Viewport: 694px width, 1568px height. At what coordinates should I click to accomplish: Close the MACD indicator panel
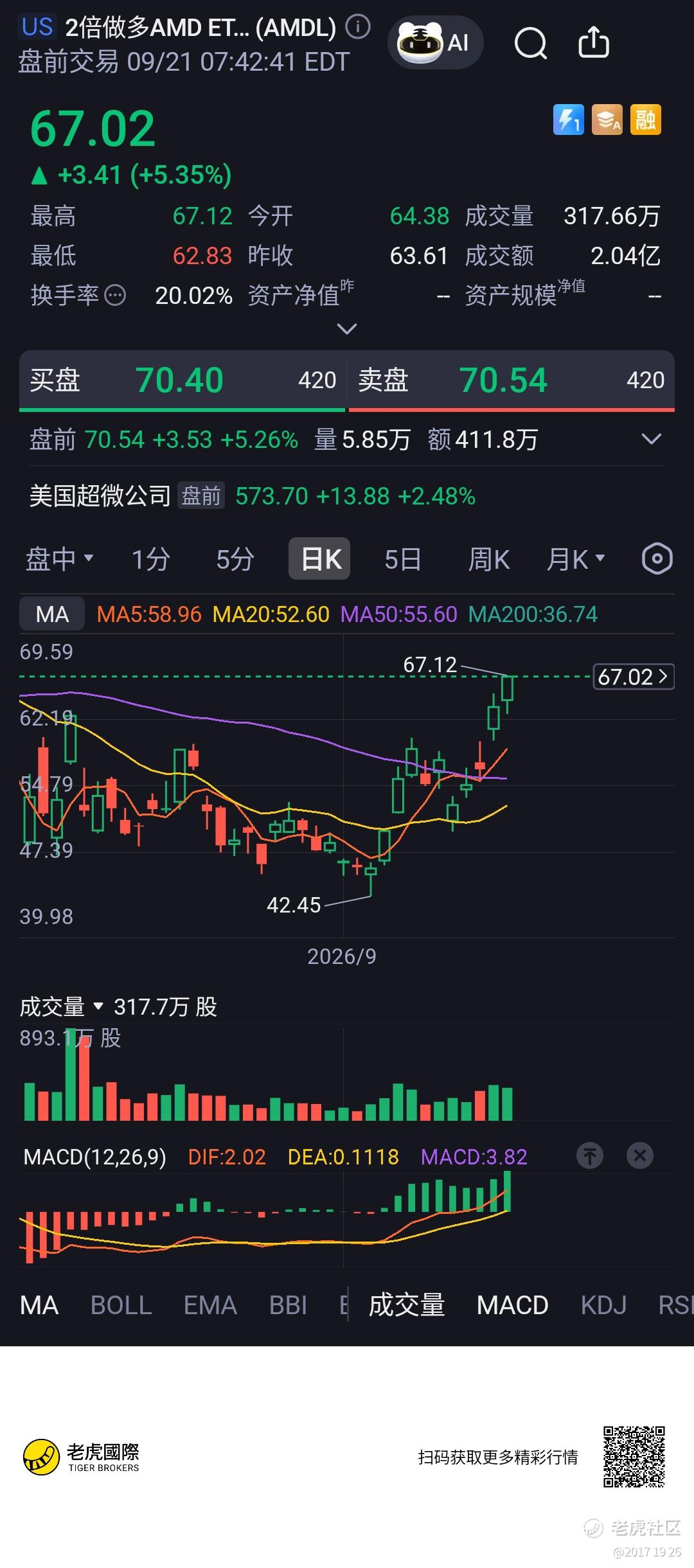[639, 1156]
